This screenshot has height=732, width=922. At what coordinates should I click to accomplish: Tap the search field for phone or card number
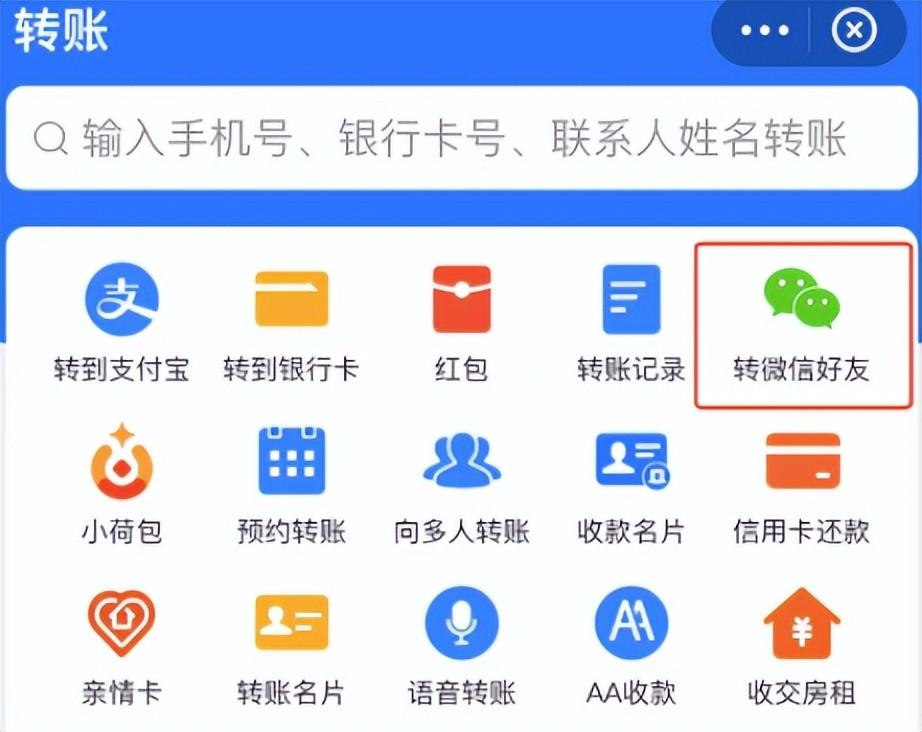point(460,138)
